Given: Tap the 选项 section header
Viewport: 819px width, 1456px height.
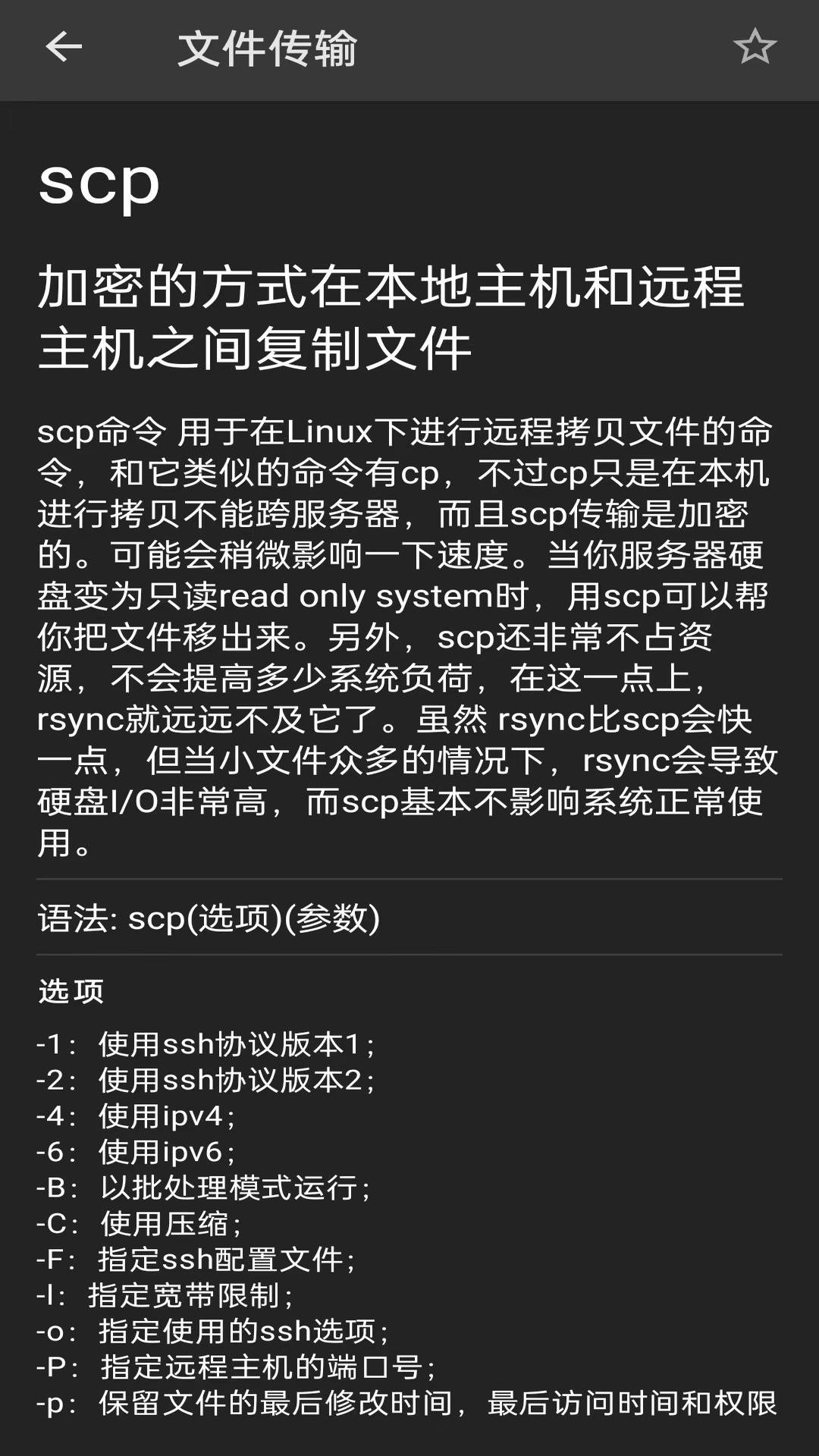Looking at the screenshot, I should [x=72, y=990].
